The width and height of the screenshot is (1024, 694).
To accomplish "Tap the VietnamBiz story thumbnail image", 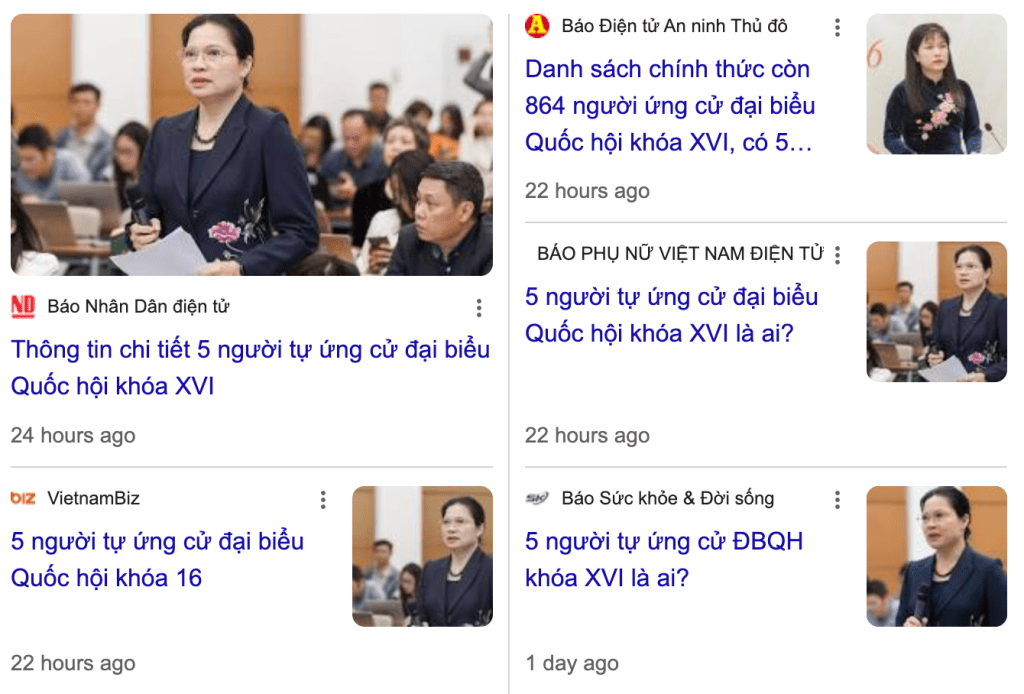I will [422, 557].
